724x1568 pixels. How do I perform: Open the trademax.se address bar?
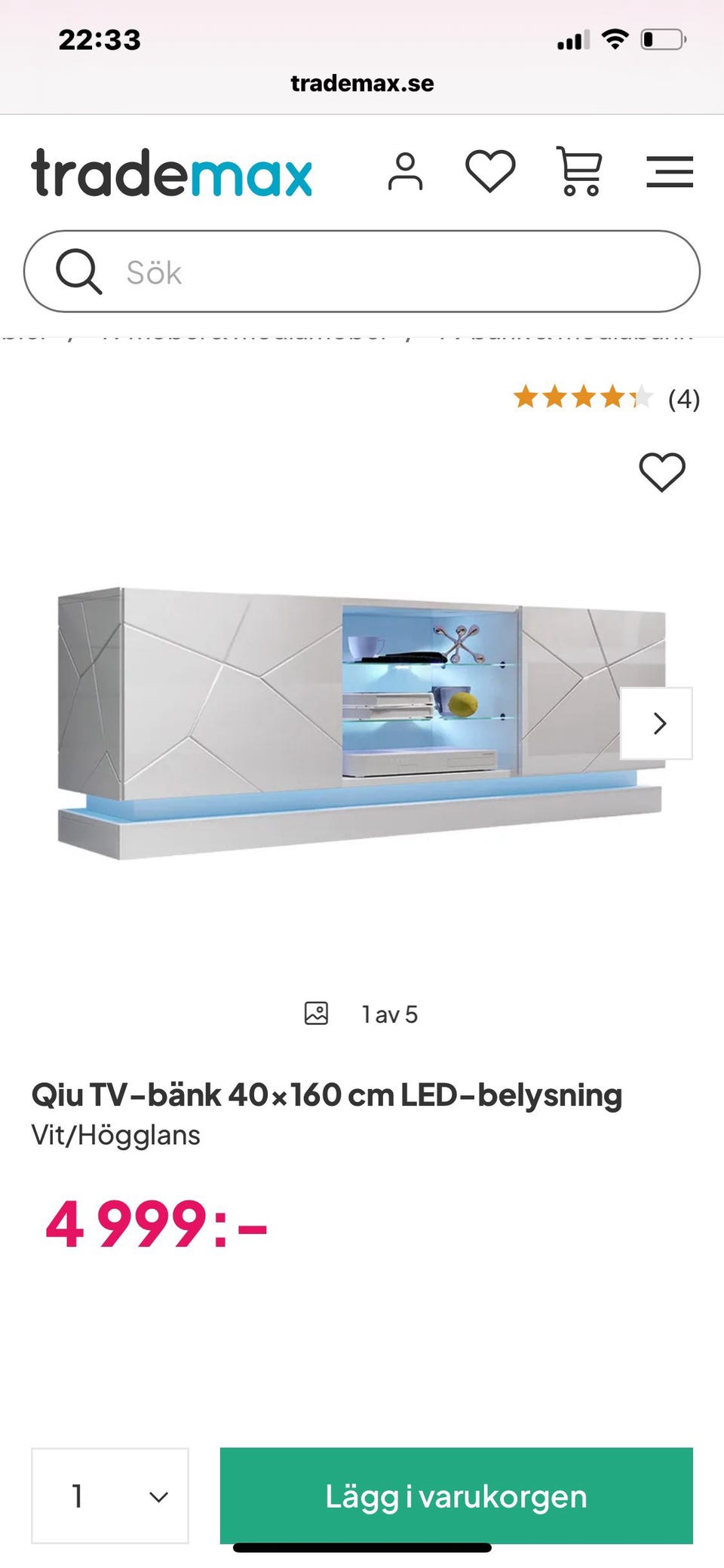[x=362, y=83]
